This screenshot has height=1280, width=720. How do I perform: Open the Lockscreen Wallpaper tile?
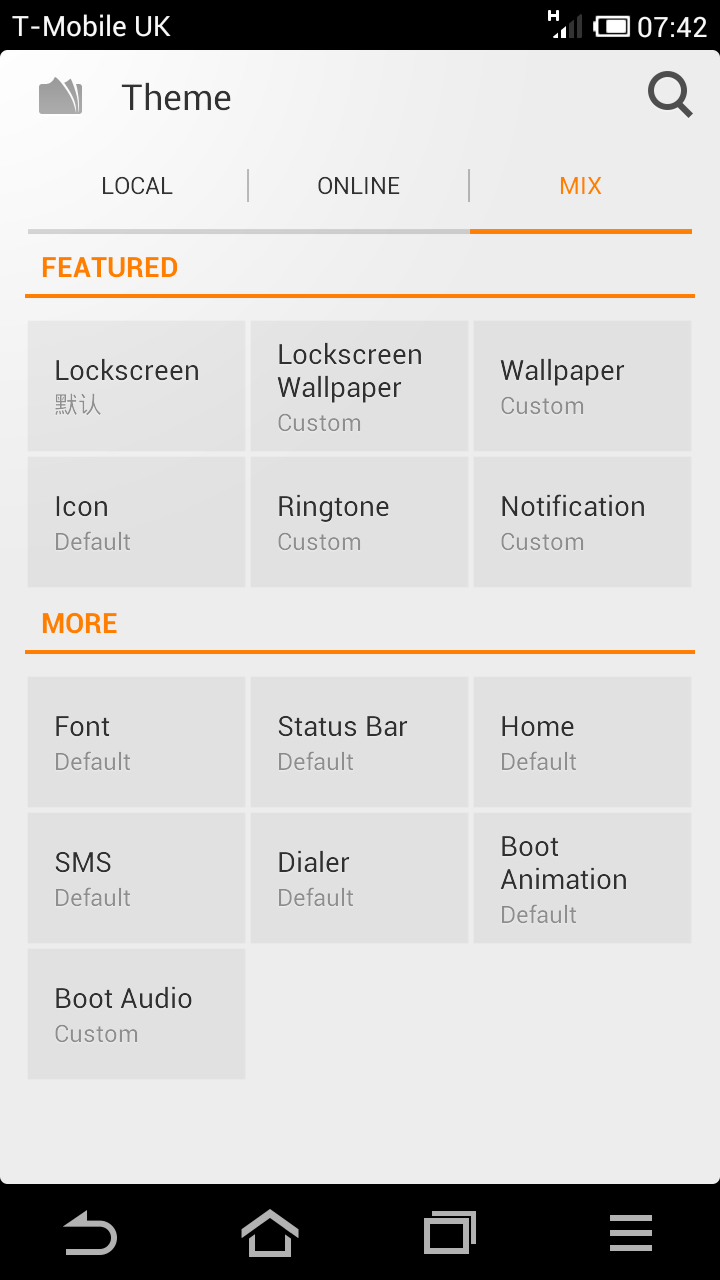coord(359,386)
